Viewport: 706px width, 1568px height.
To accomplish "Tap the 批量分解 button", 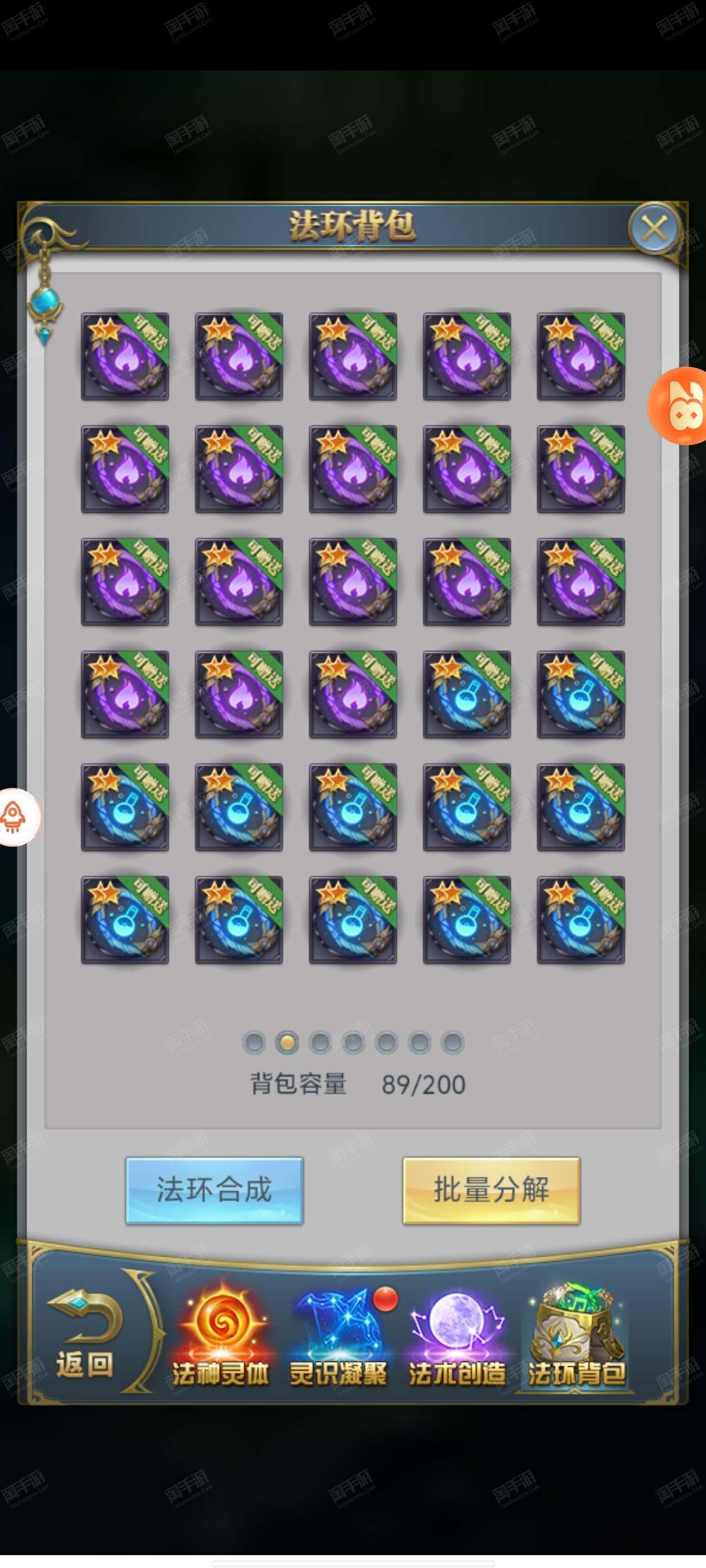I will coord(491,1190).
